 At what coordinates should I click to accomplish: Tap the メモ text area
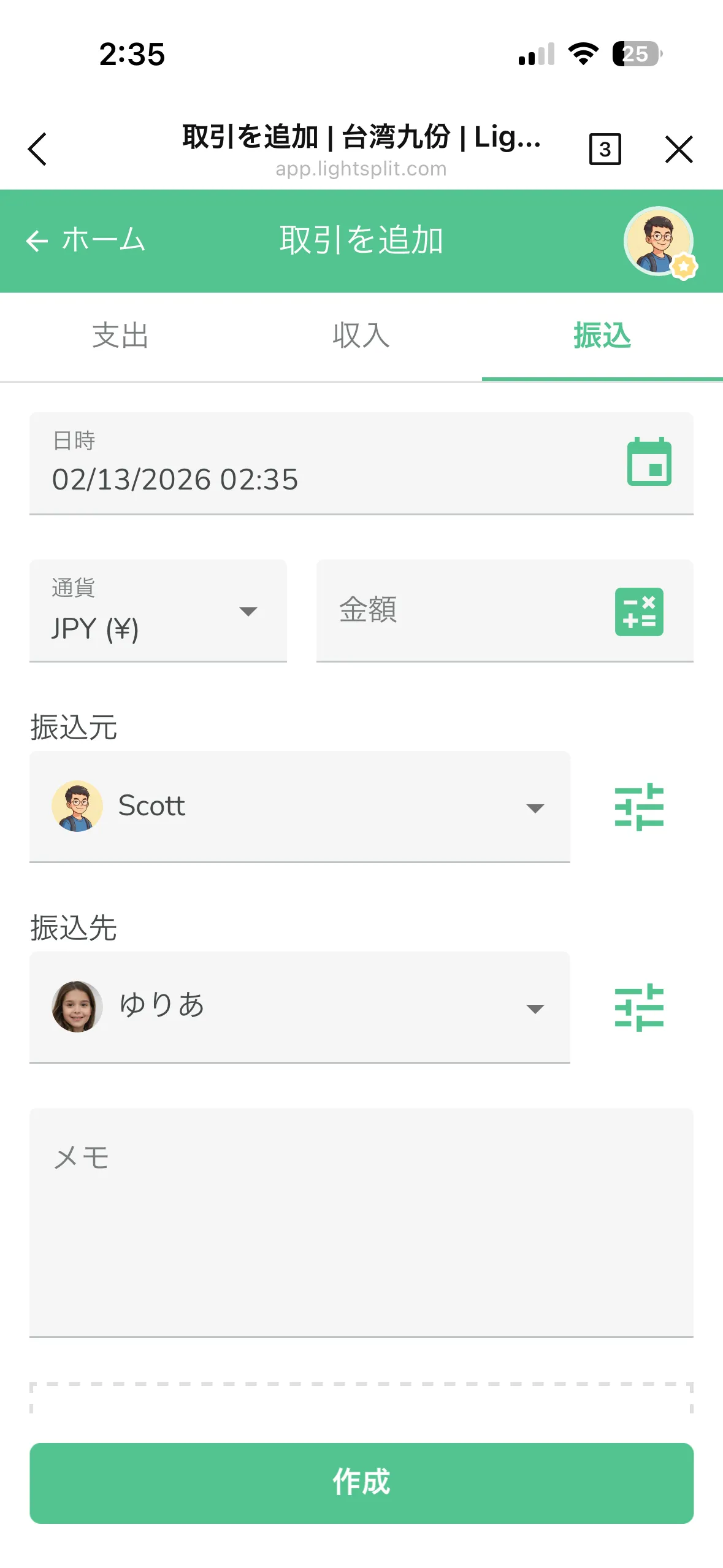tap(361, 1221)
